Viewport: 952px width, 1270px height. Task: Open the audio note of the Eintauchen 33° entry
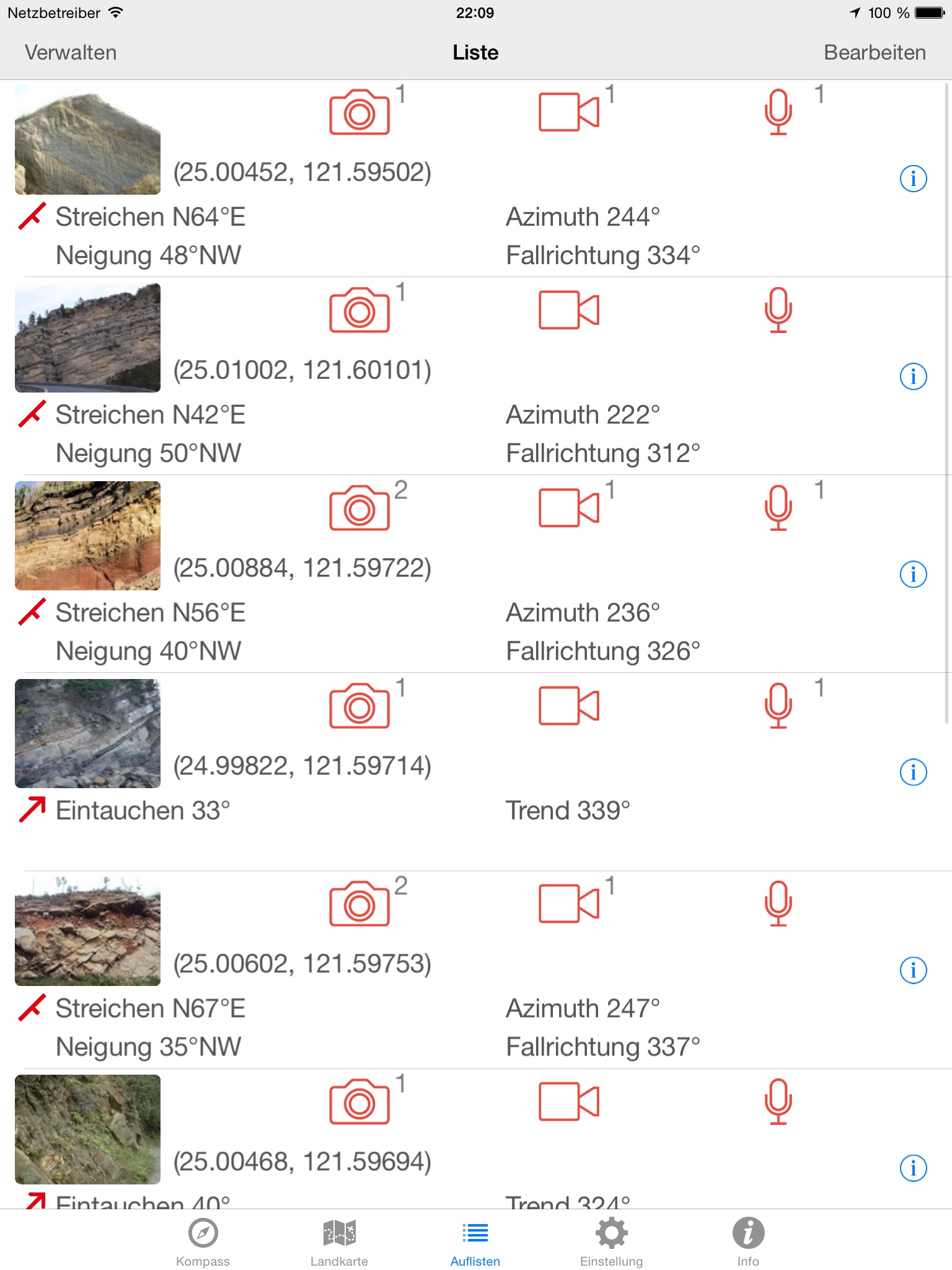coord(778,706)
